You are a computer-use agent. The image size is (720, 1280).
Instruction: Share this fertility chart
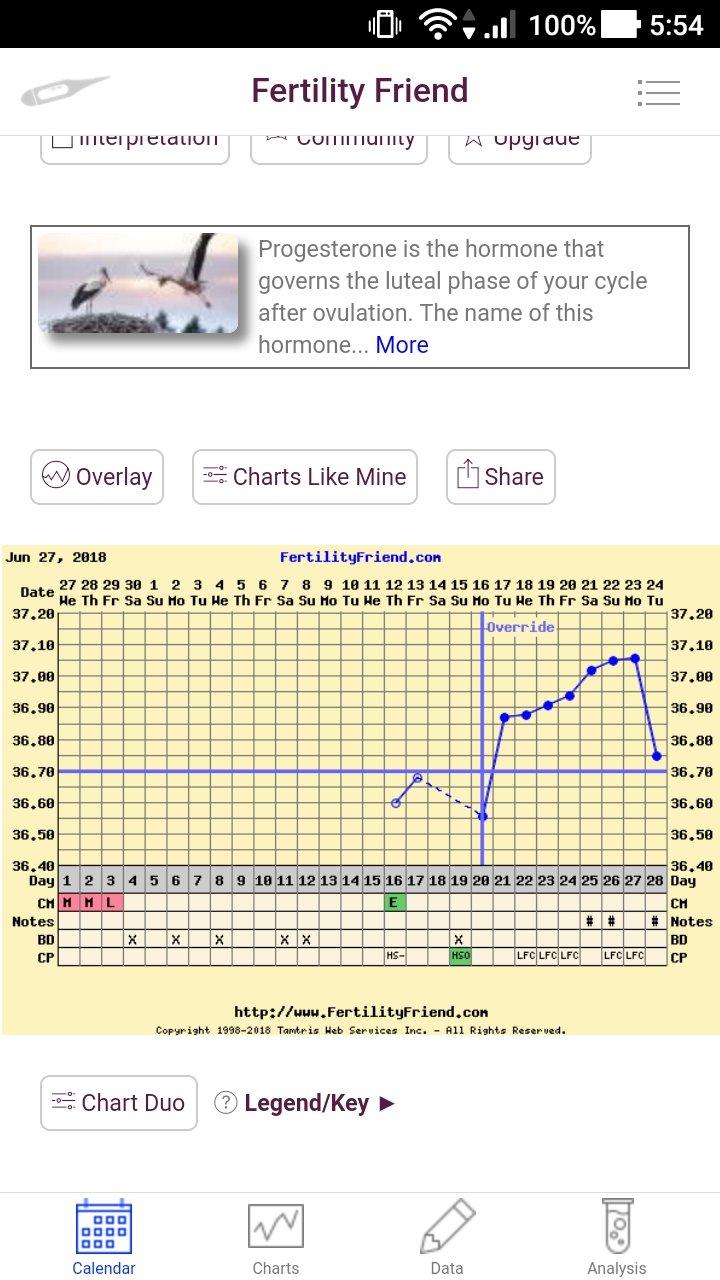click(x=500, y=477)
